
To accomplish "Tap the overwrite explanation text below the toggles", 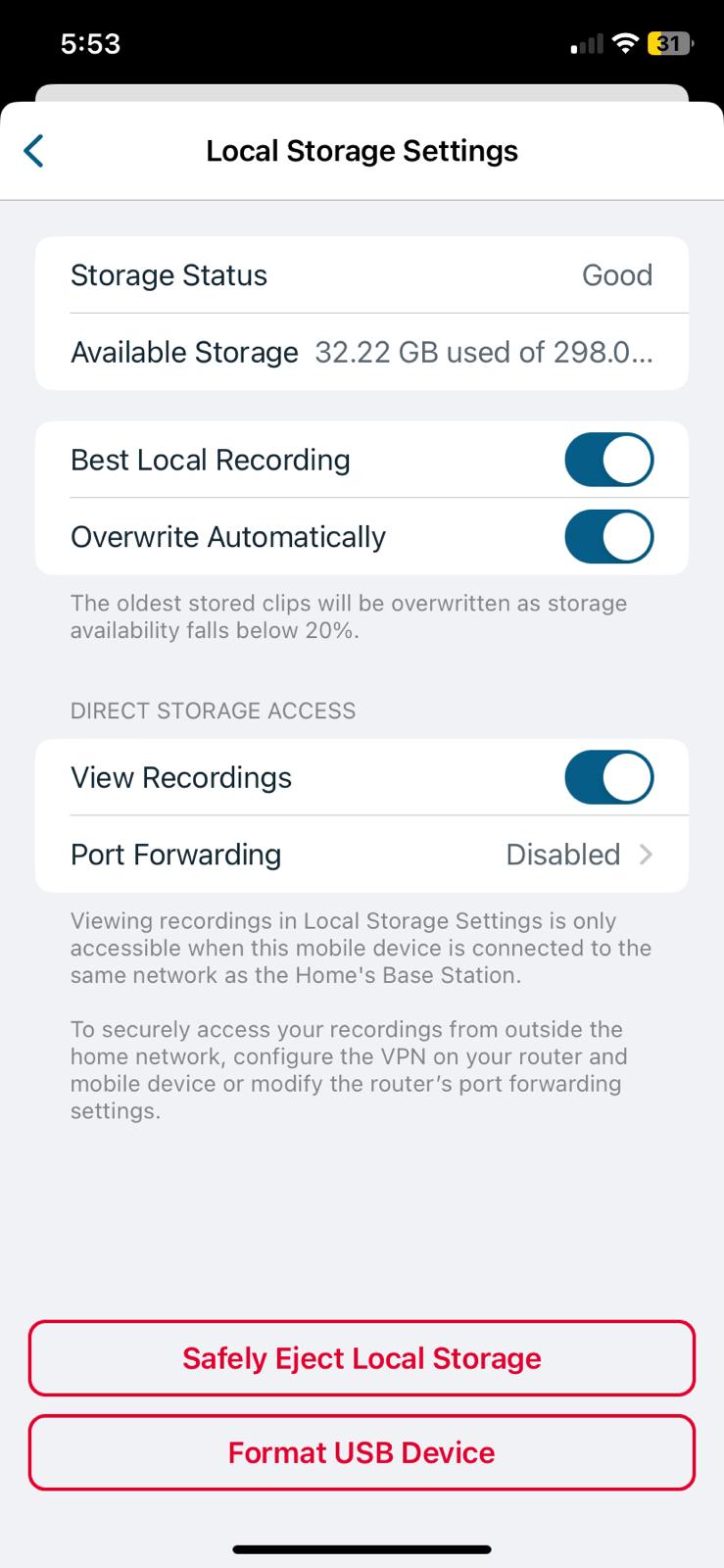I will 348,616.
